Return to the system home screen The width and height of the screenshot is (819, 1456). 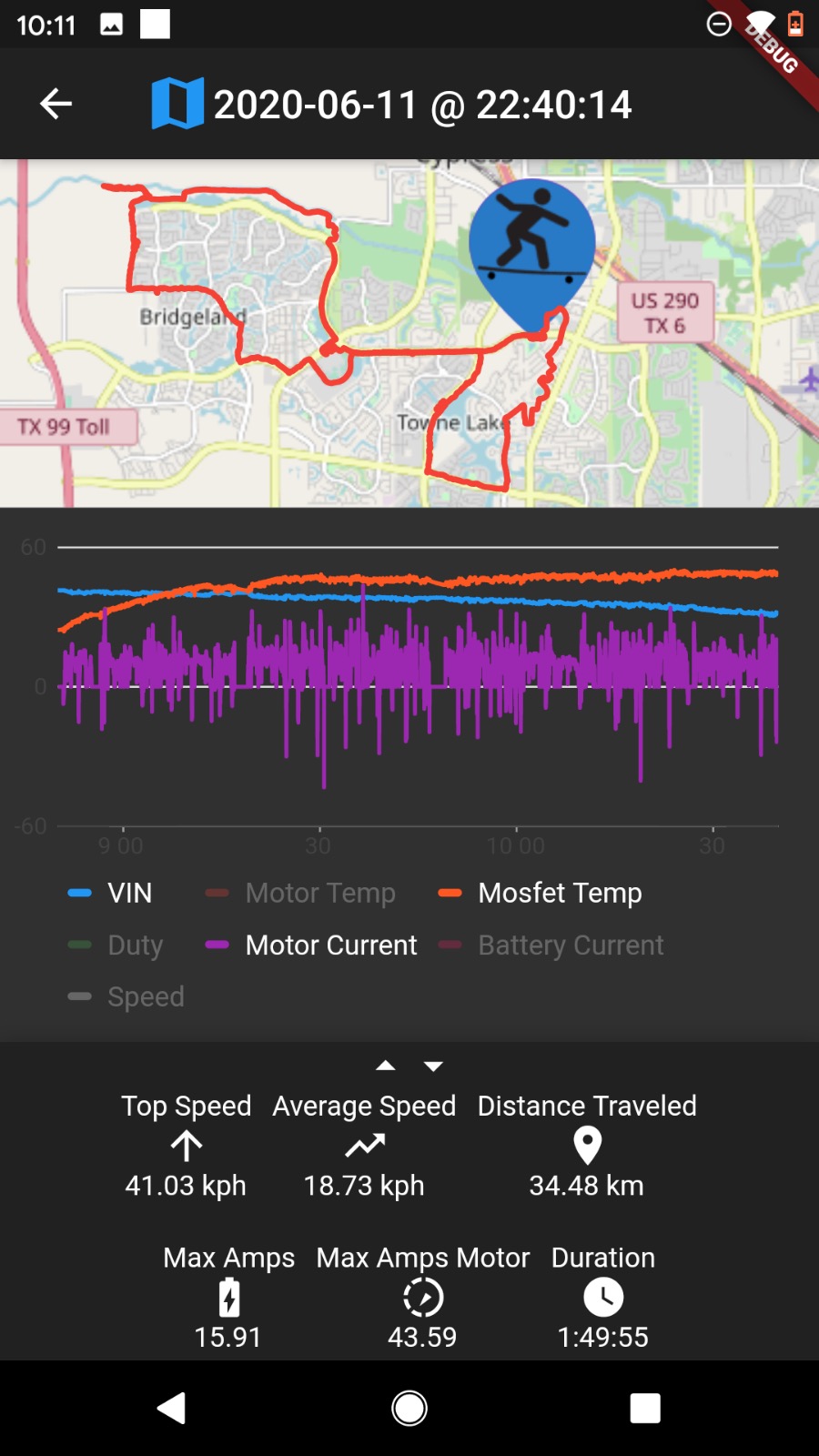pos(409,1409)
